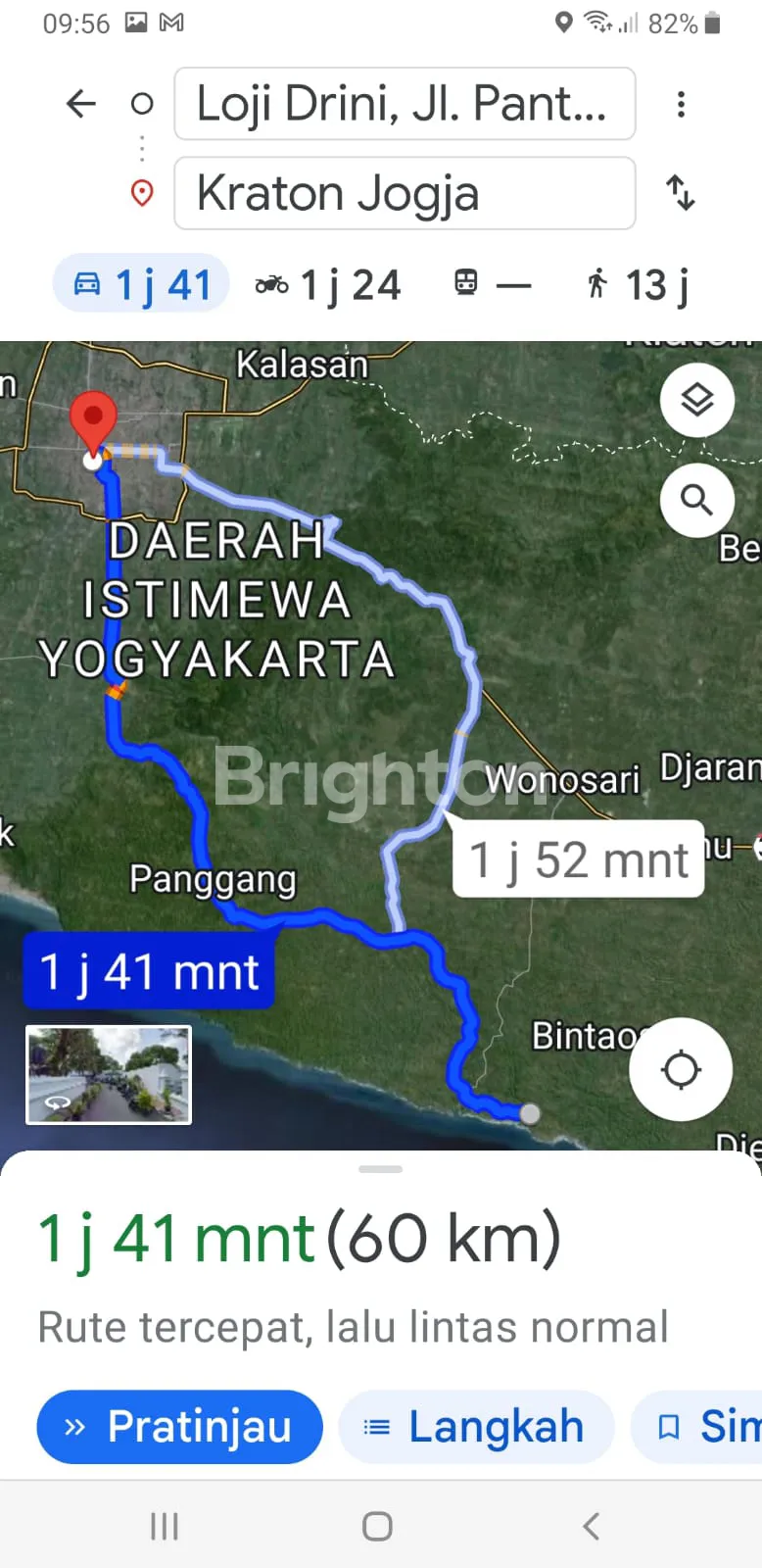Switch to the public transit mode
The image size is (762, 1568).
point(492,285)
